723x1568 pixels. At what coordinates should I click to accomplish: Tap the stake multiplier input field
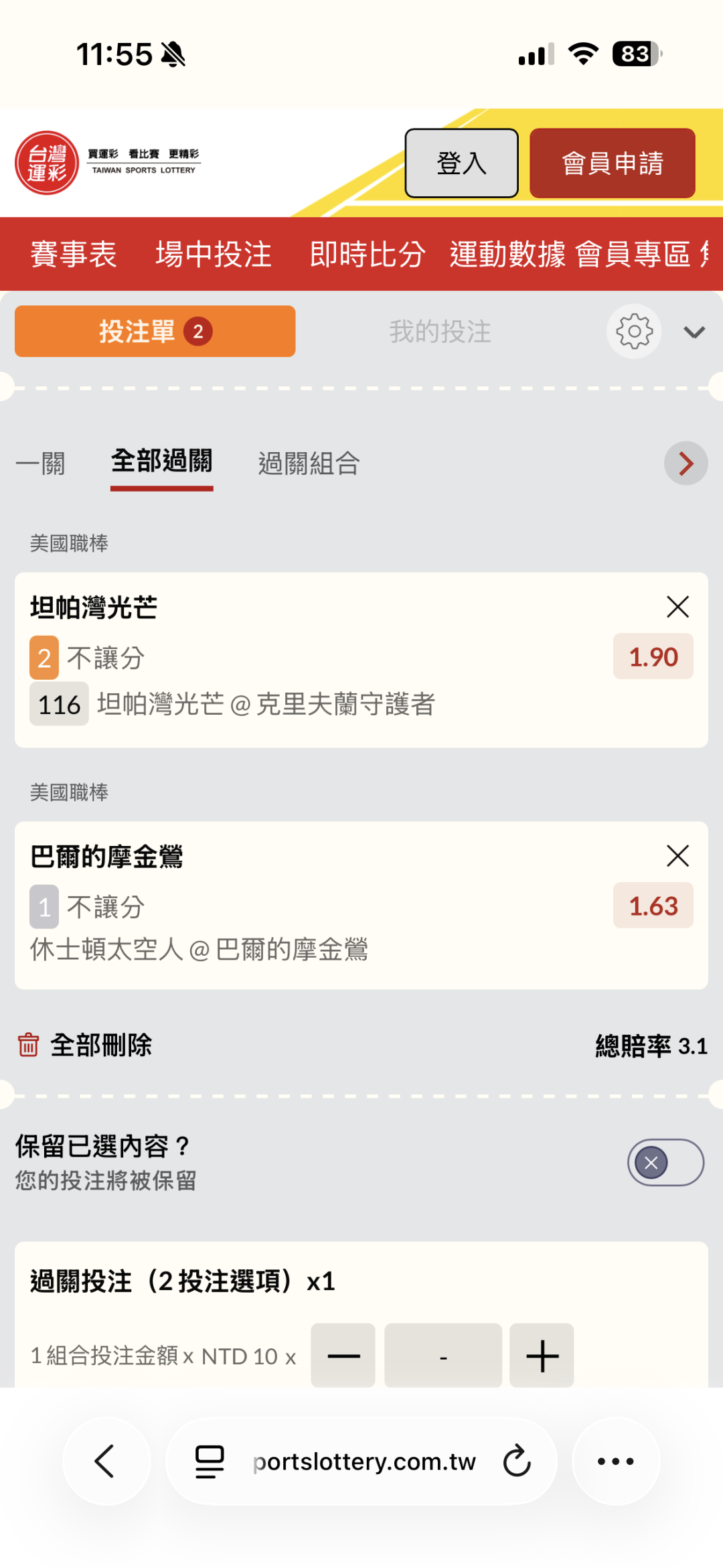(443, 1356)
